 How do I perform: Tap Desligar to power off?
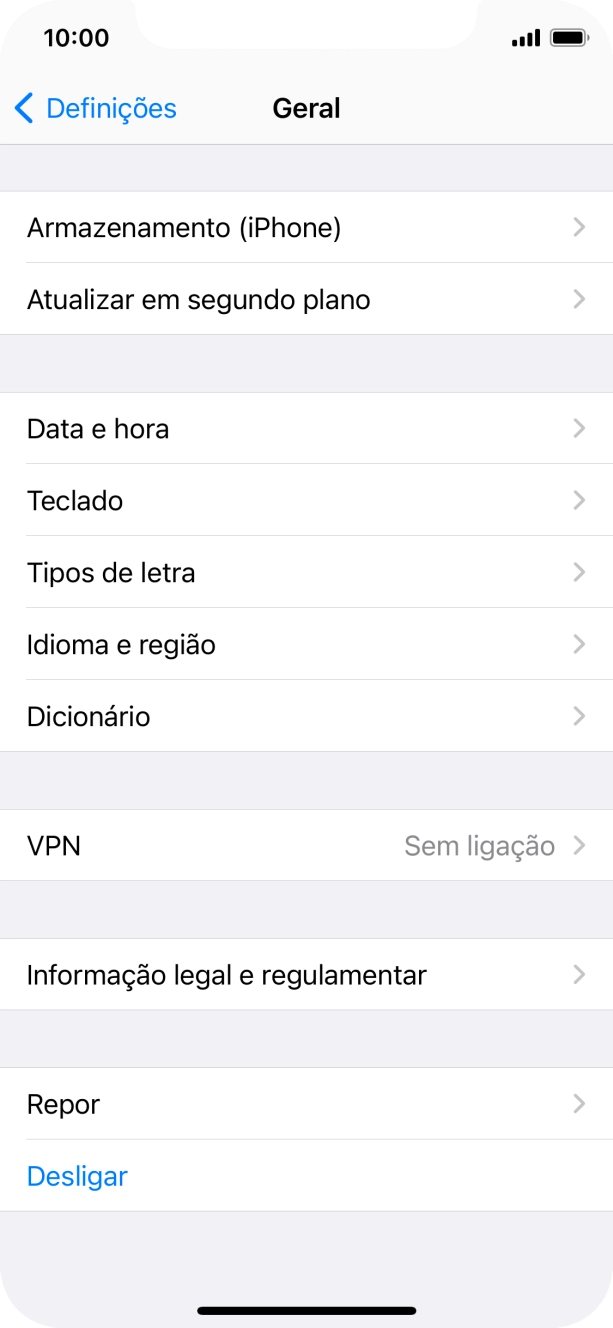tap(78, 1176)
